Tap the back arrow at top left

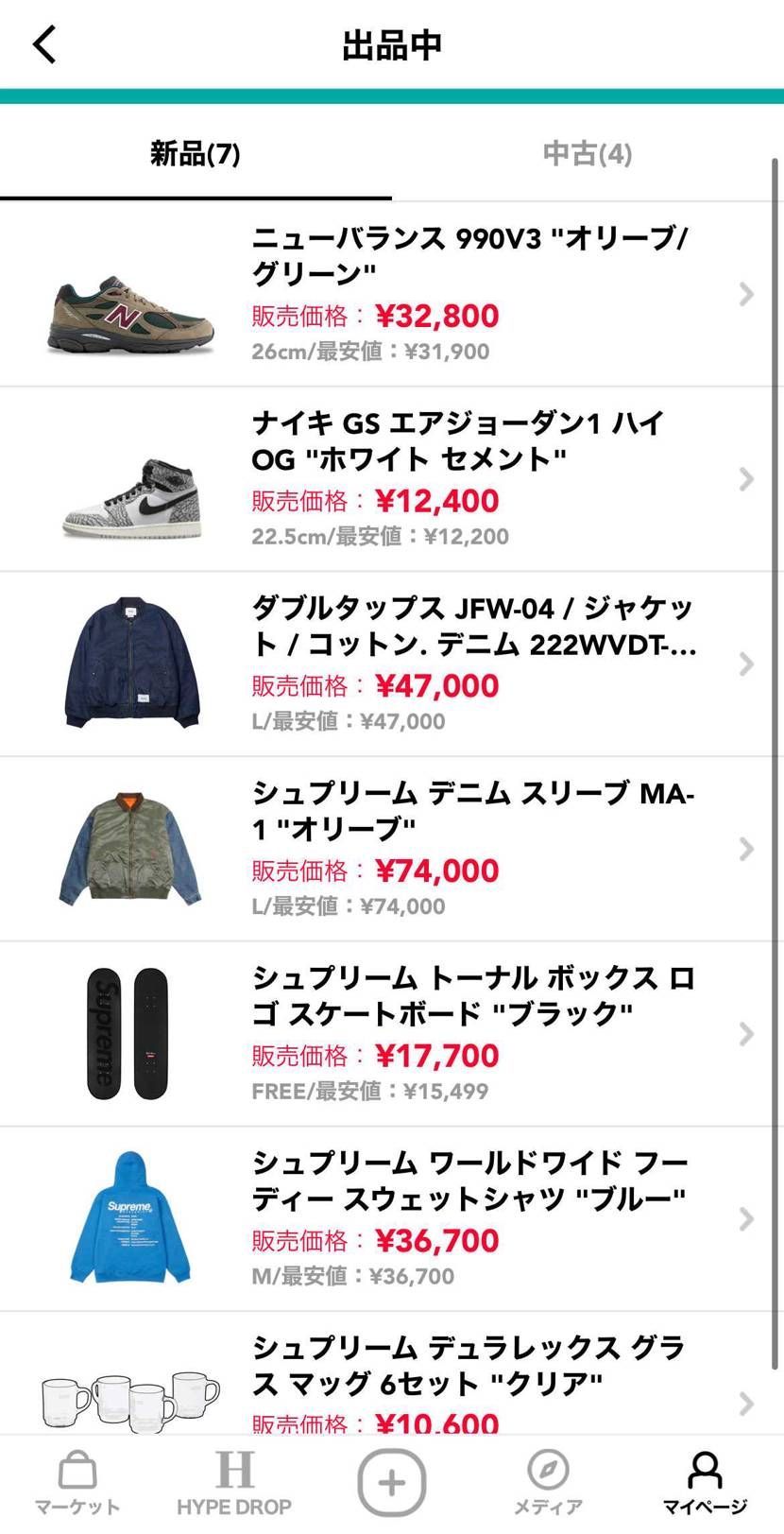click(x=43, y=43)
